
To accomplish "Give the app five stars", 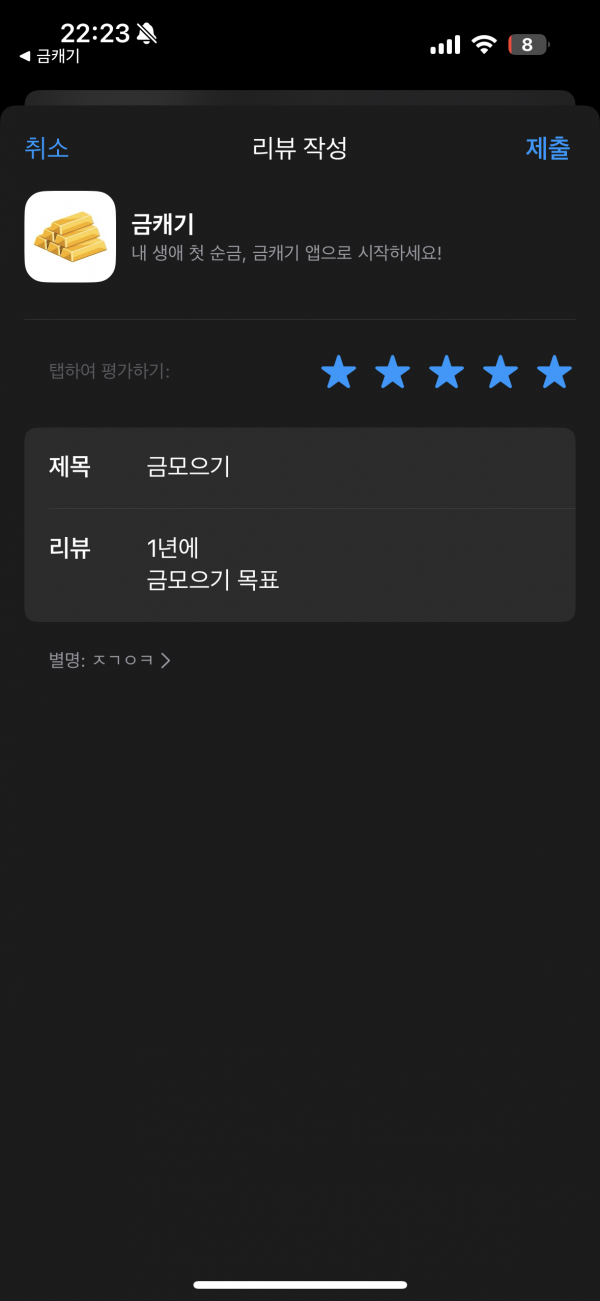I will (x=554, y=372).
